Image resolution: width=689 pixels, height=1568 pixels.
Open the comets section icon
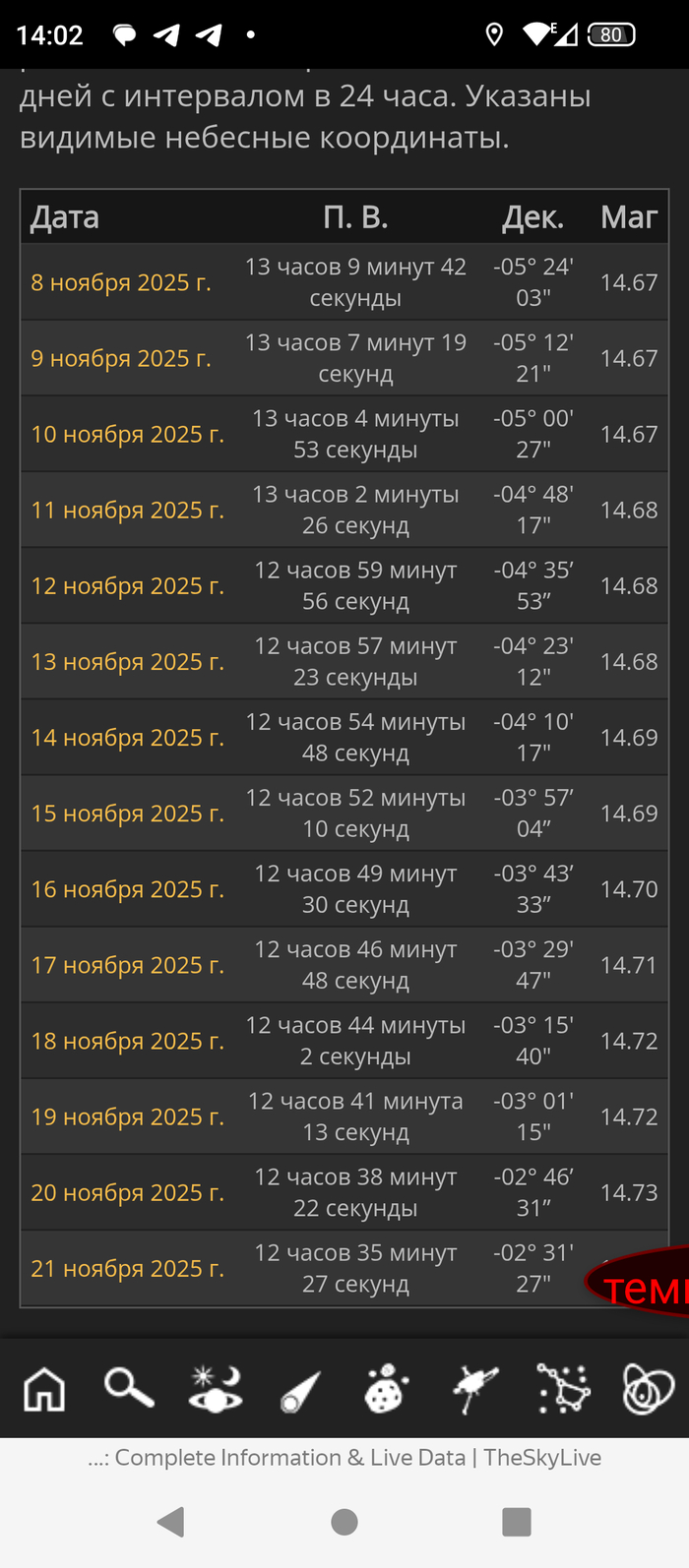300,1389
